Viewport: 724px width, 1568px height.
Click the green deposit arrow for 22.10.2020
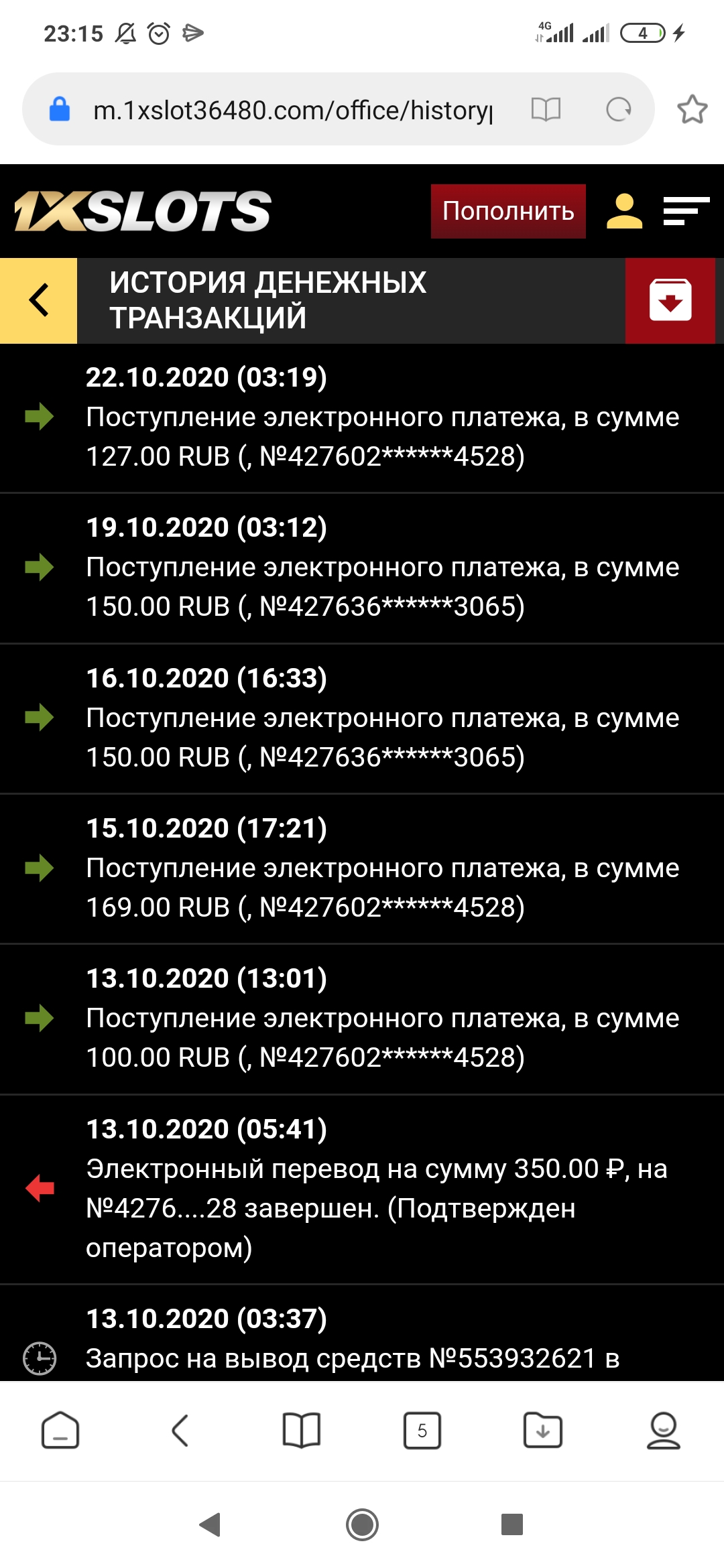click(40, 417)
